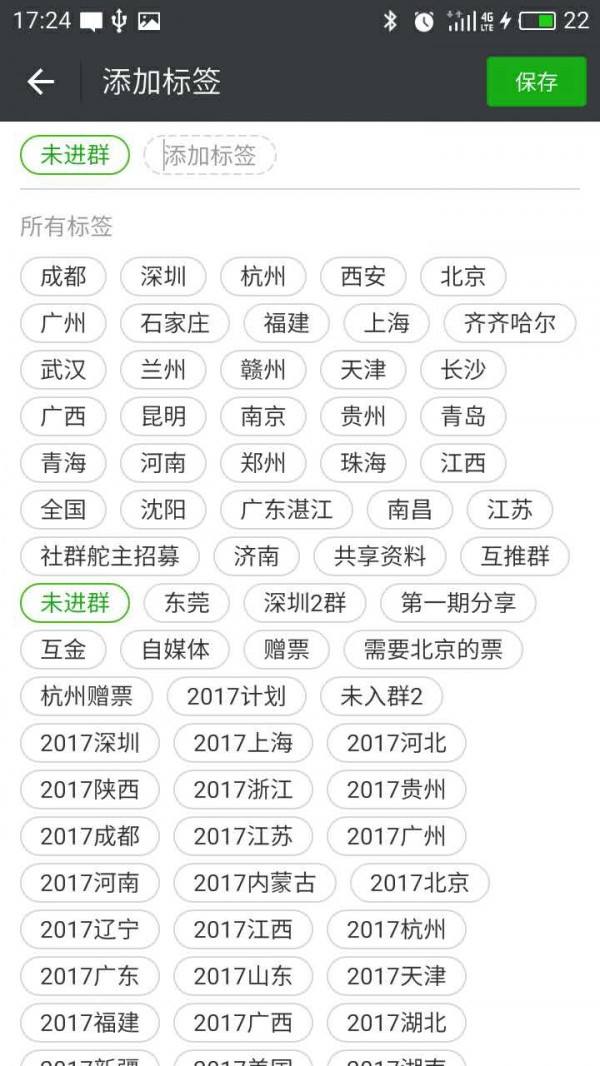Select the 成都 tag
The width and height of the screenshot is (600, 1066).
pyautogui.click(x=63, y=277)
